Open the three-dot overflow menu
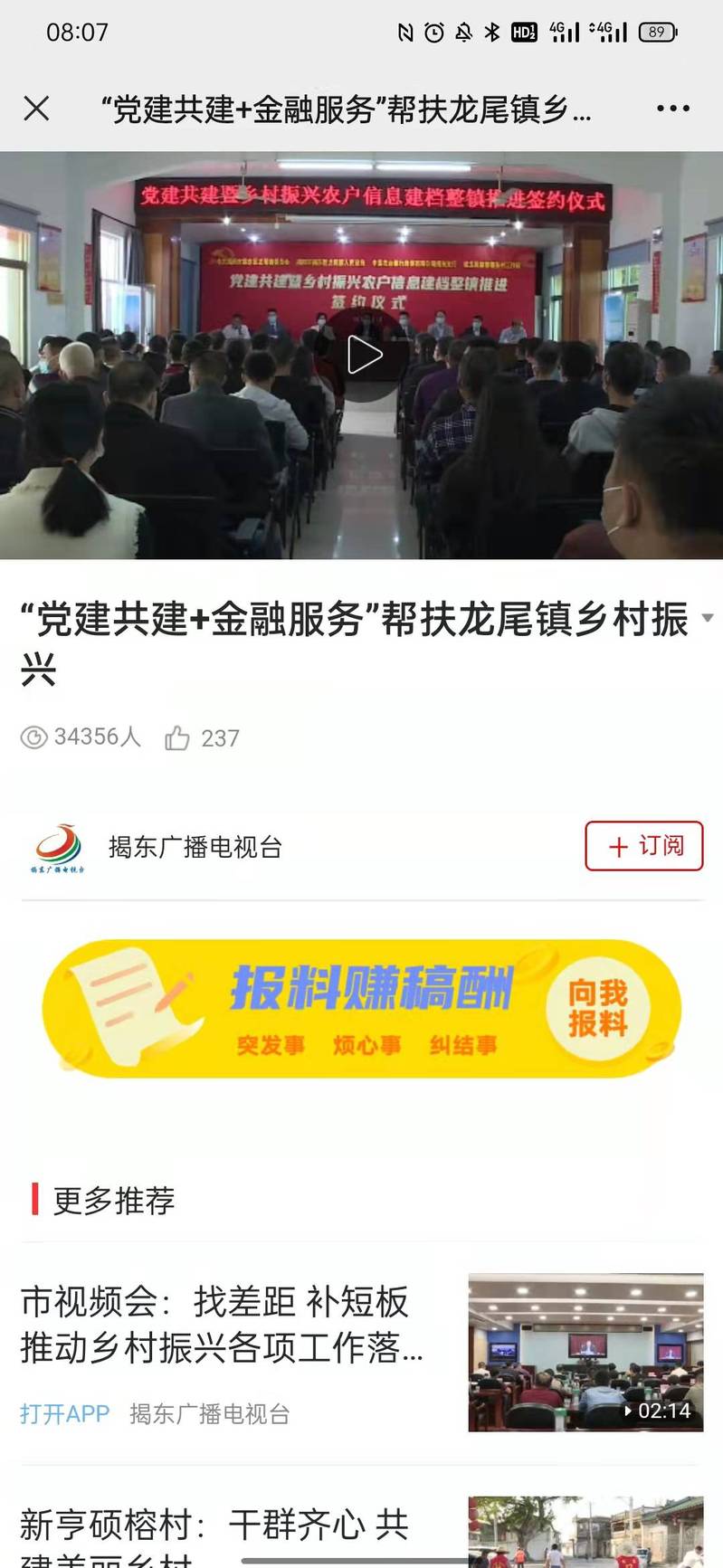Screen dimensions: 723x1568 tap(672, 109)
